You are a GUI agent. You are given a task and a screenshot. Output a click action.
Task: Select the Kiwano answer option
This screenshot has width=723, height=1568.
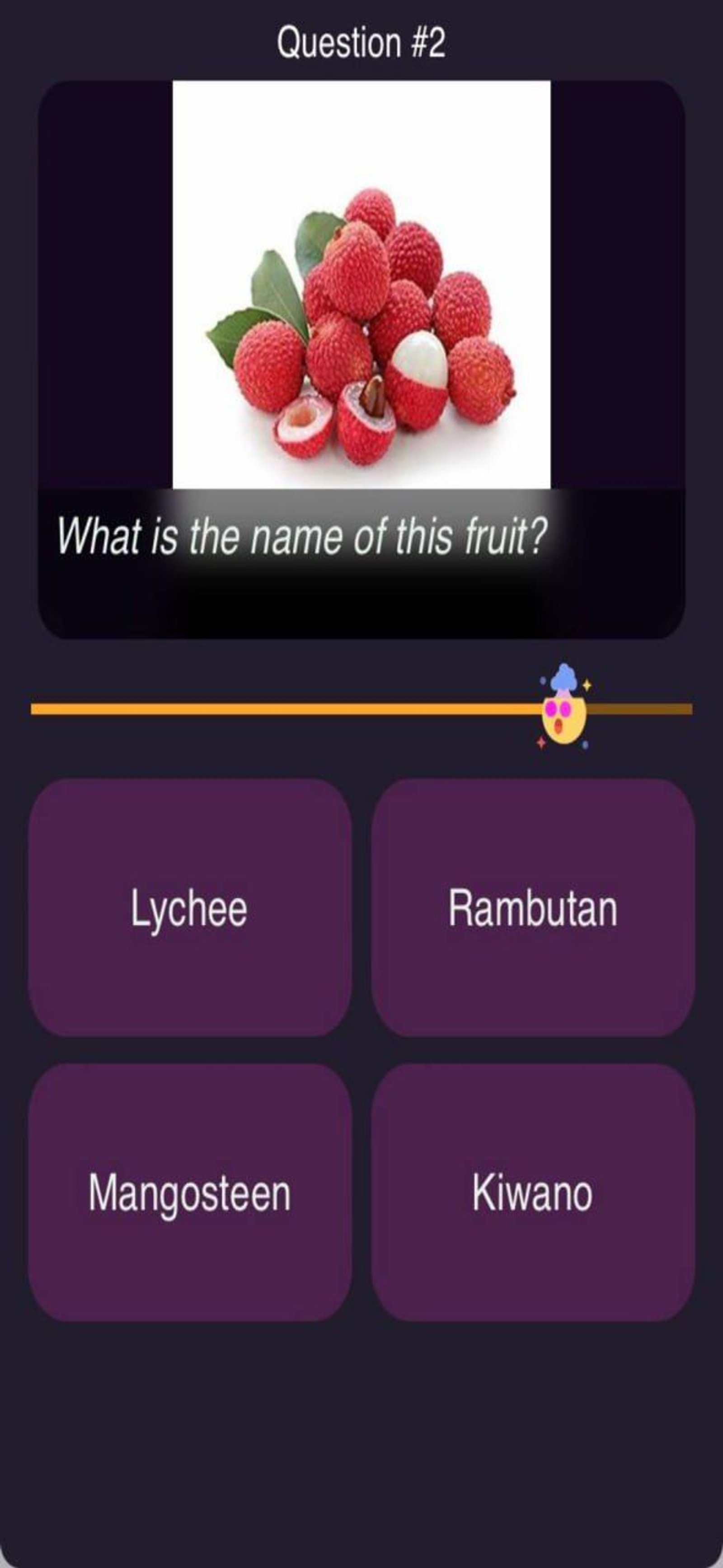pos(535,1193)
